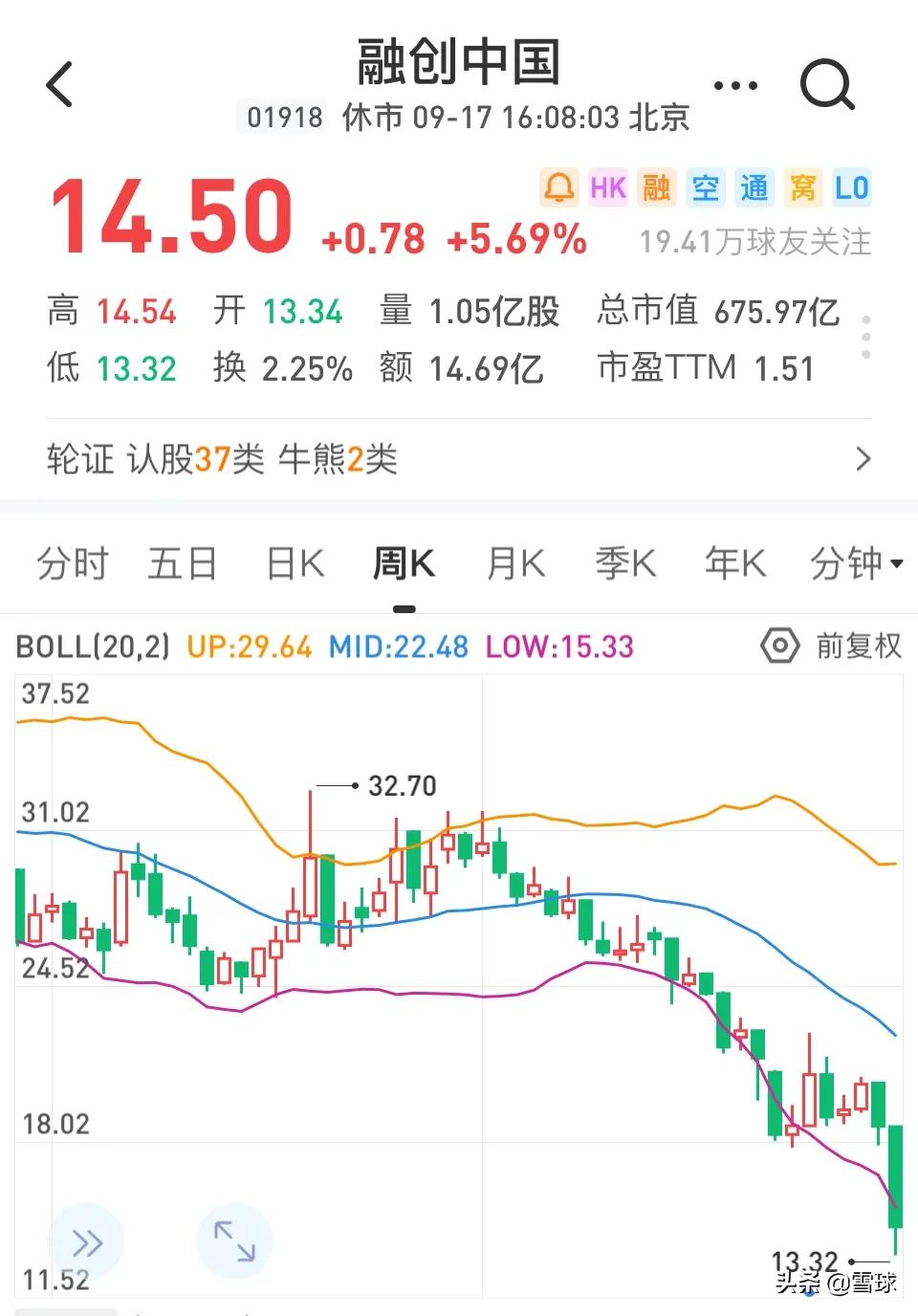Tap the fullscreen expand arrows on chart
The width and height of the screenshot is (918, 1316).
pyautogui.click(x=234, y=1240)
